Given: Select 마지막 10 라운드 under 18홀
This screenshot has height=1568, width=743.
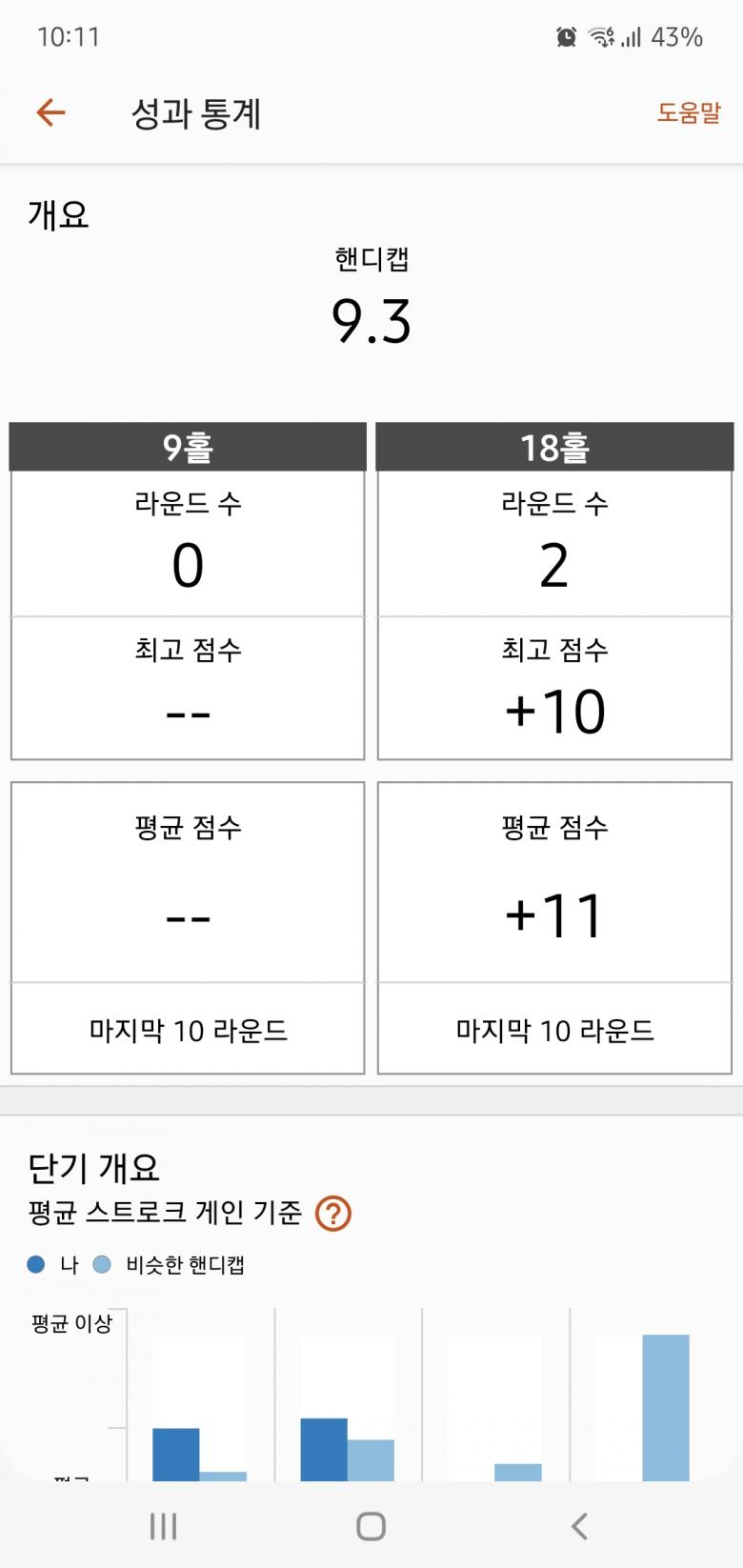Looking at the screenshot, I should tap(554, 1030).
